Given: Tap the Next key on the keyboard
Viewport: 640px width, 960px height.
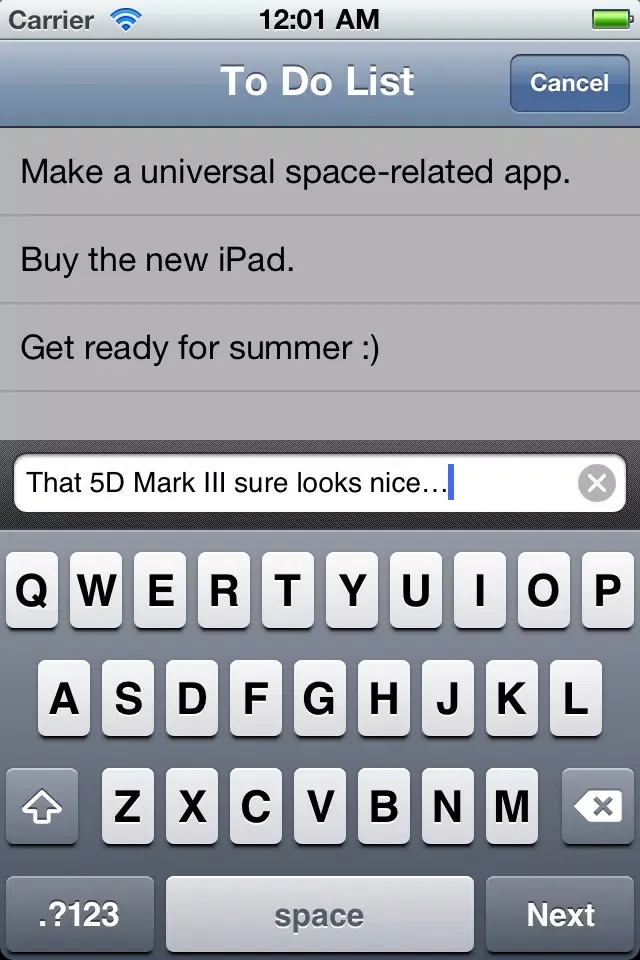Looking at the screenshot, I should [560, 915].
